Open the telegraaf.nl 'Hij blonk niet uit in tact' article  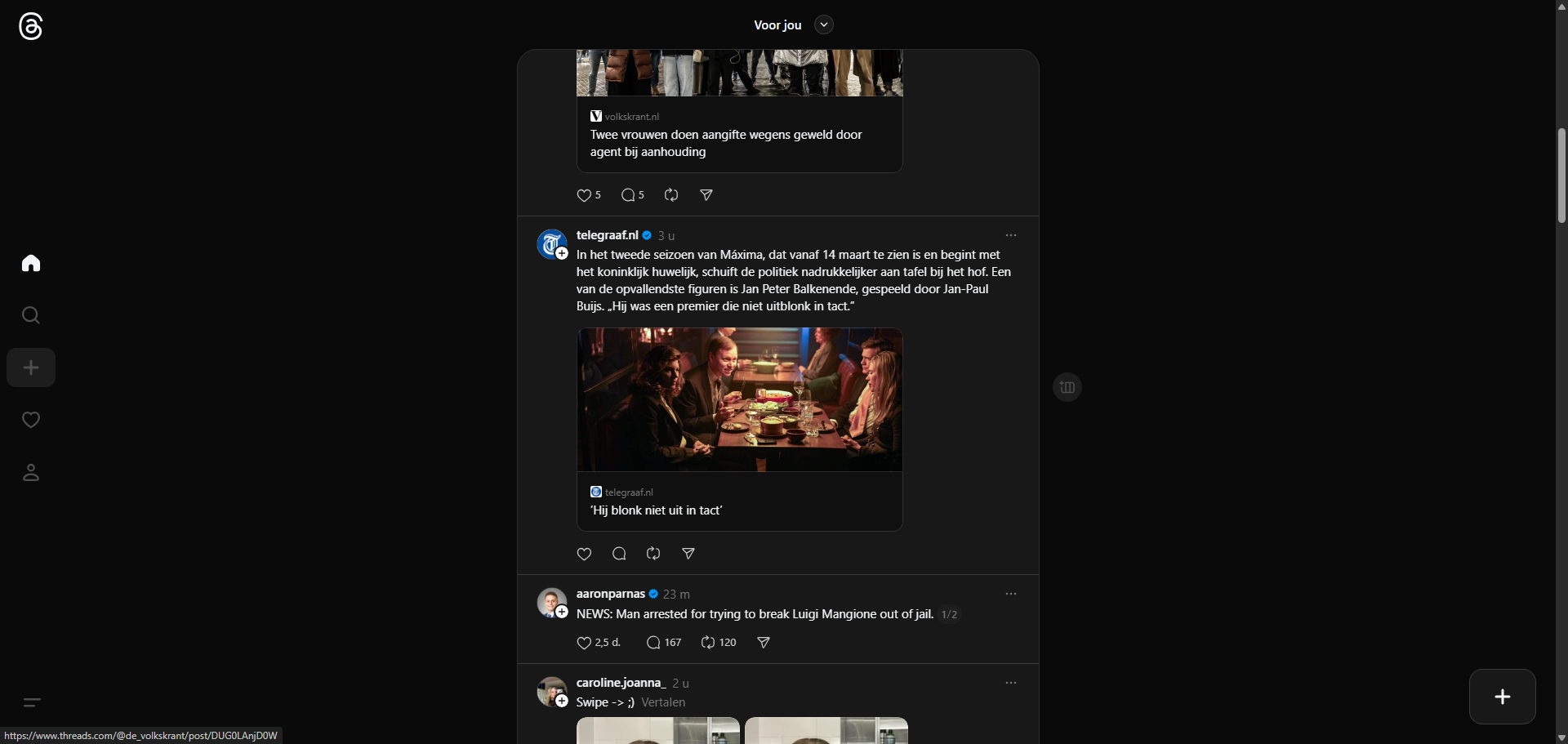[739, 501]
